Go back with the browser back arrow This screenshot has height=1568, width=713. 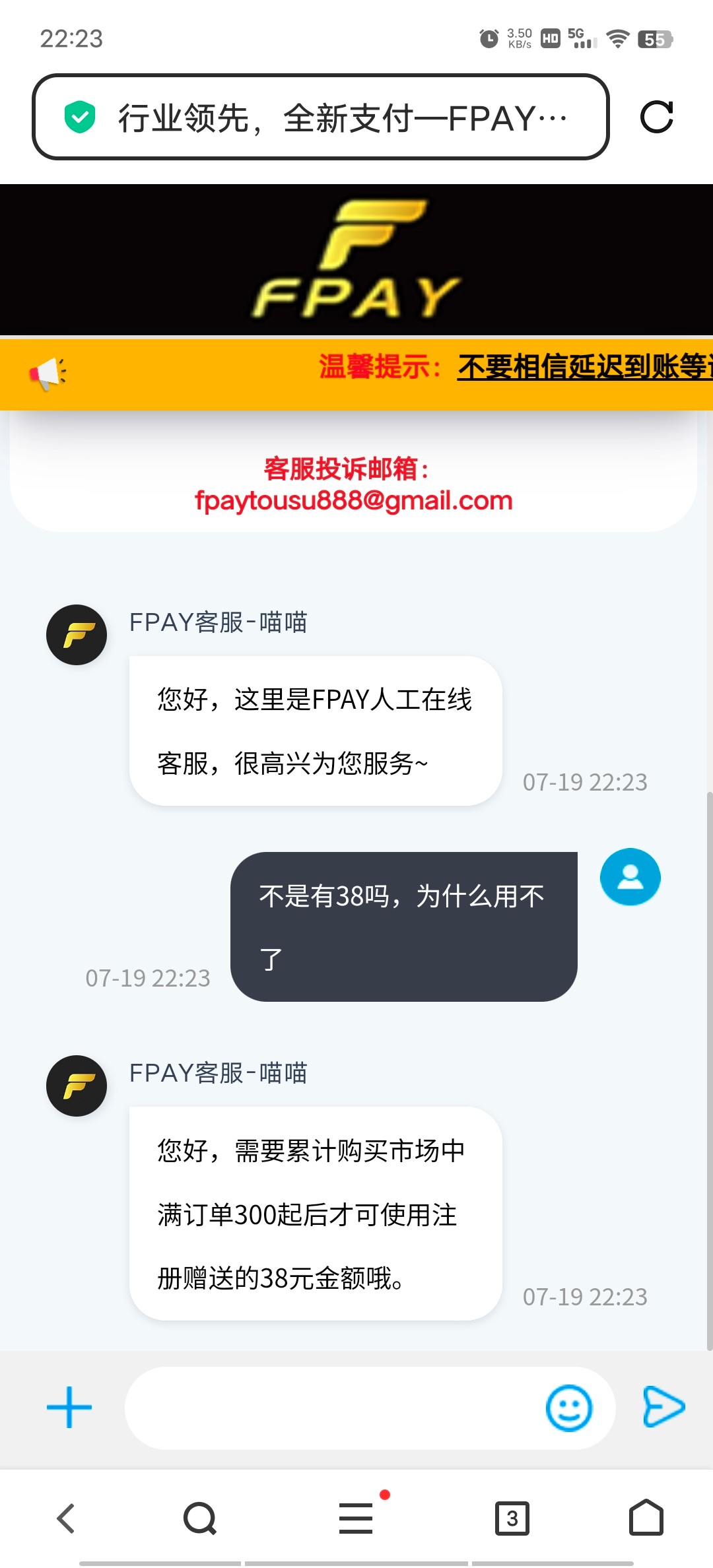click(x=66, y=1519)
